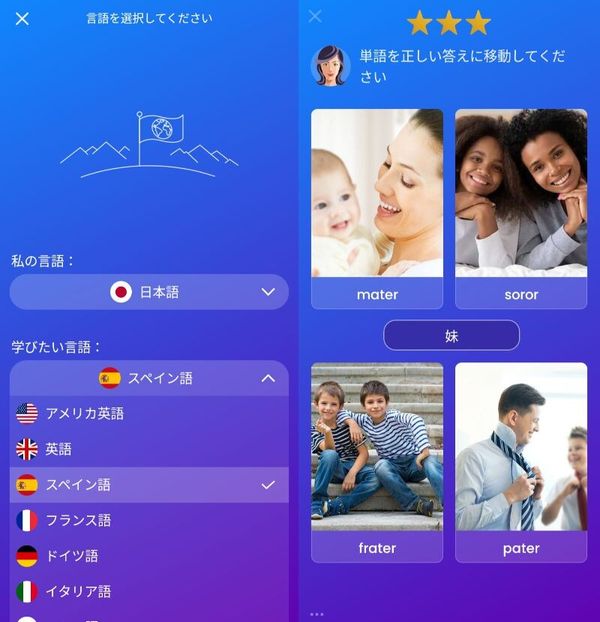Pick フランス語 as the learning language
This screenshot has height=622, width=600.
pyautogui.click(x=149, y=520)
